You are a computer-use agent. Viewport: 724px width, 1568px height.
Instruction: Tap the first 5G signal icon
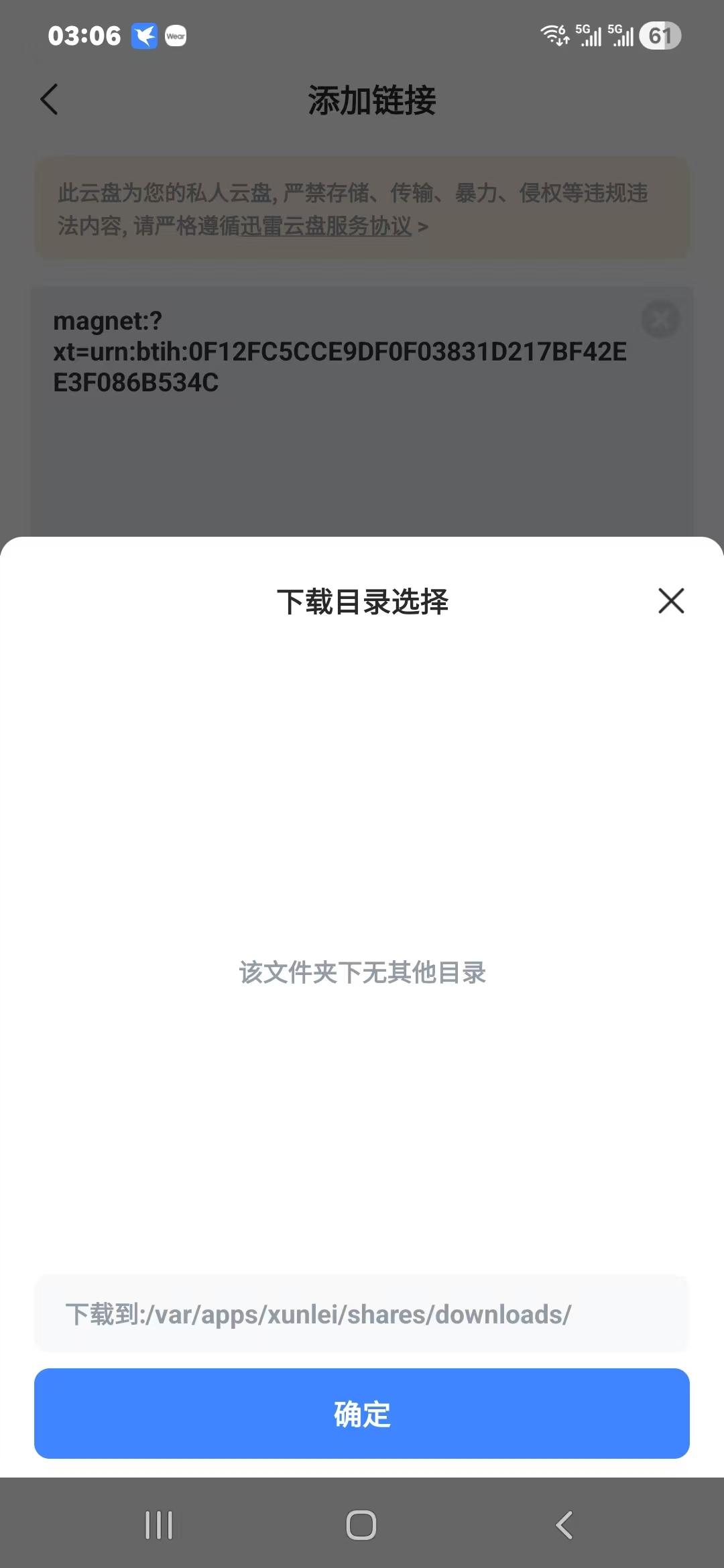pos(590,35)
